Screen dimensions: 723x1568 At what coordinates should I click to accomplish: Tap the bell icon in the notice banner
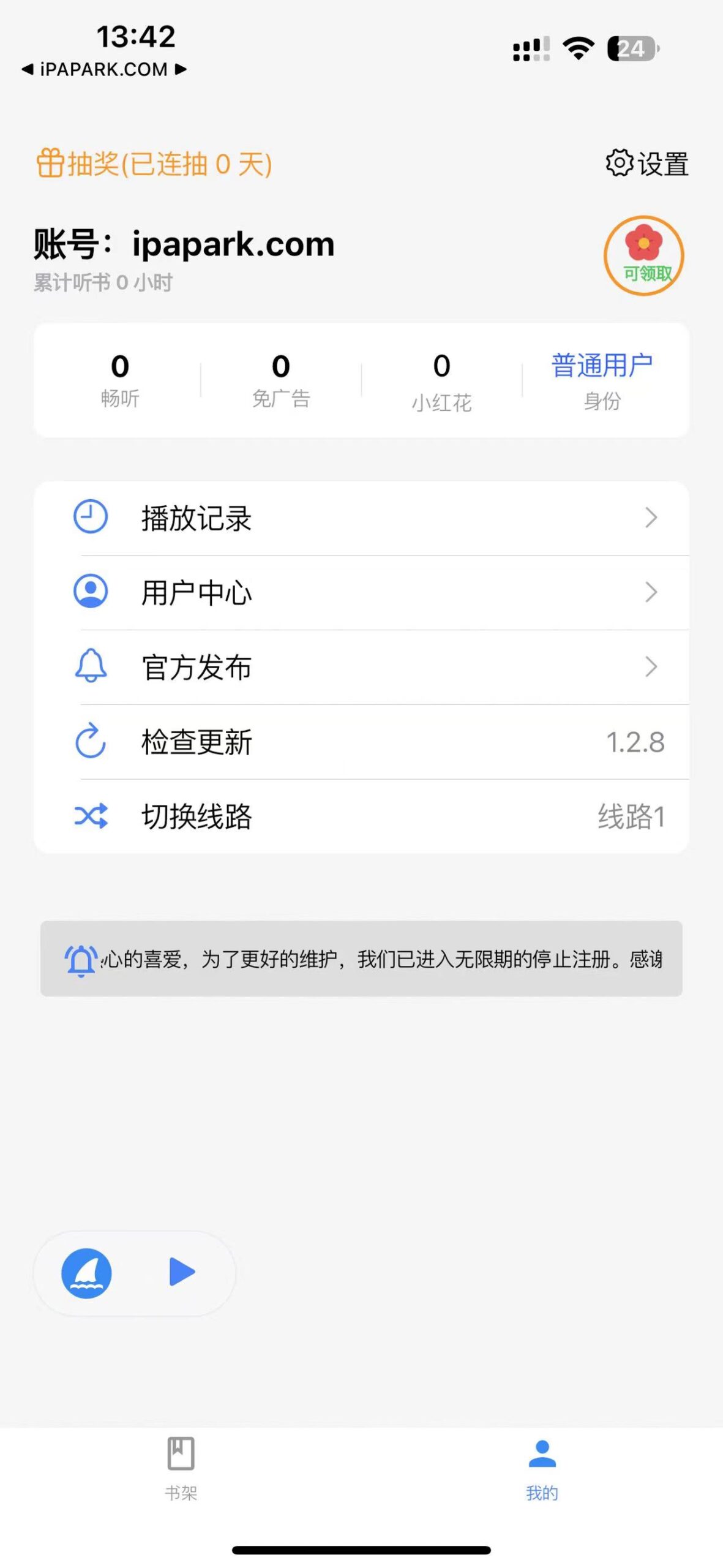click(80, 959)
